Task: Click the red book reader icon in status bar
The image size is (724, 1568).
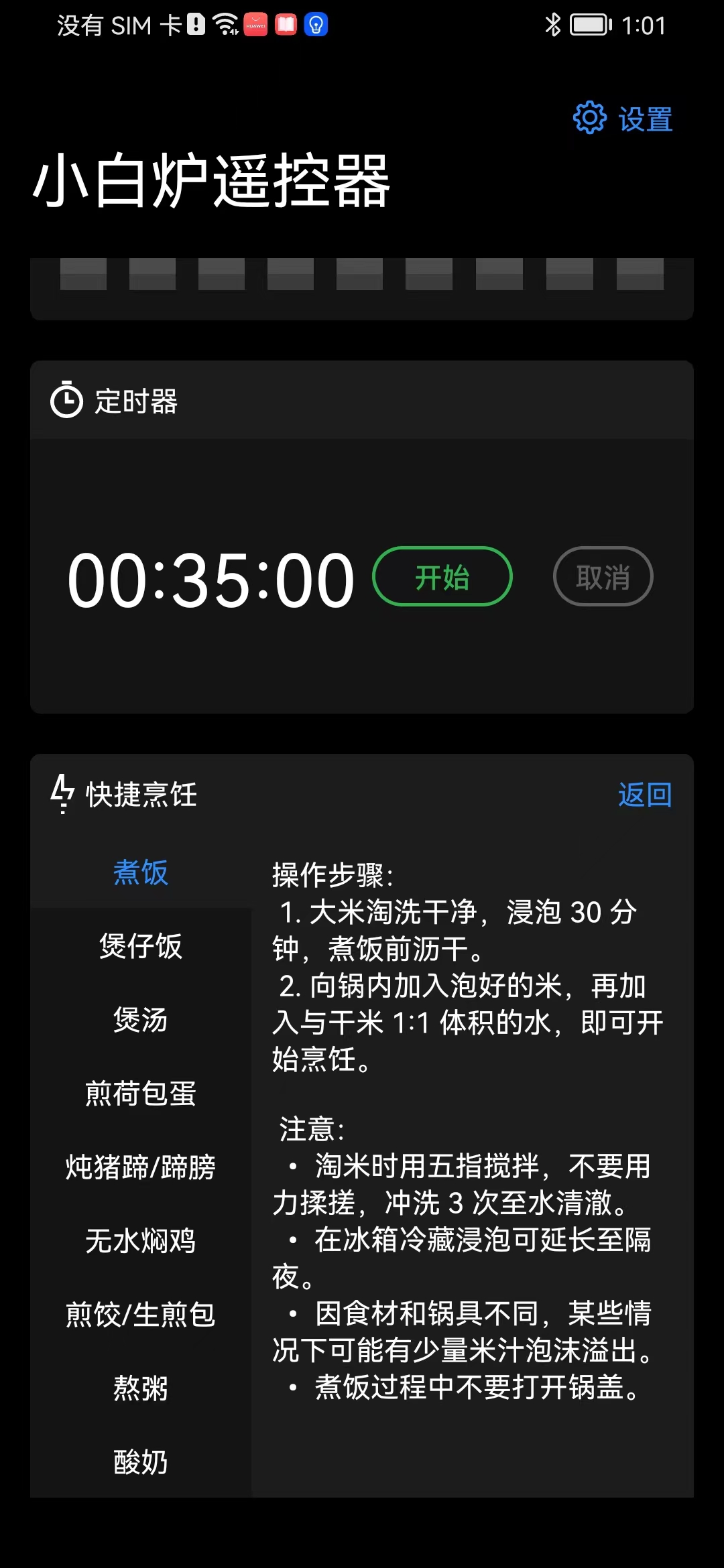Action: pyautogui.click(x=285, y=24)
